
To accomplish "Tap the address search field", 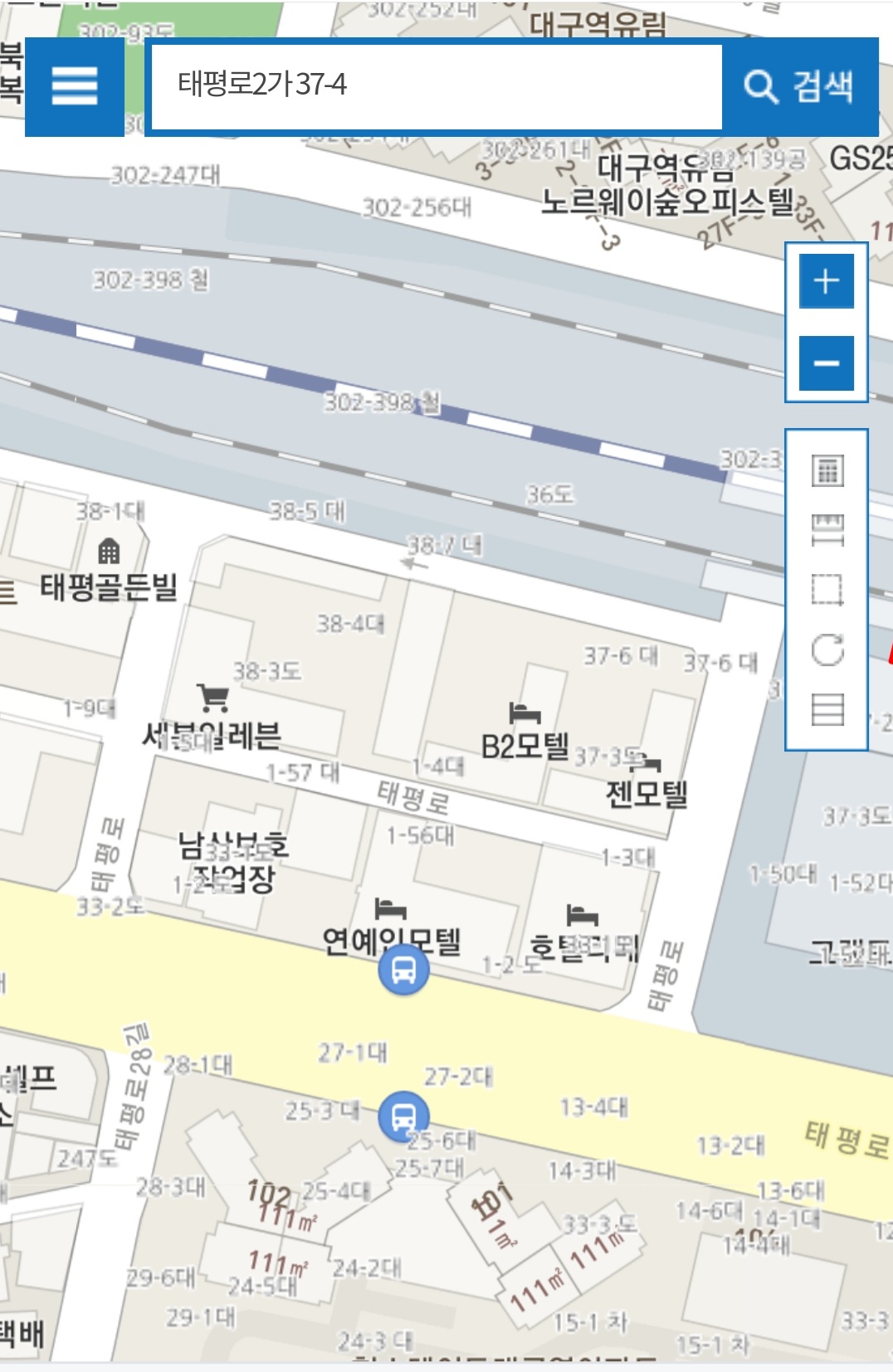I will 437,85.
